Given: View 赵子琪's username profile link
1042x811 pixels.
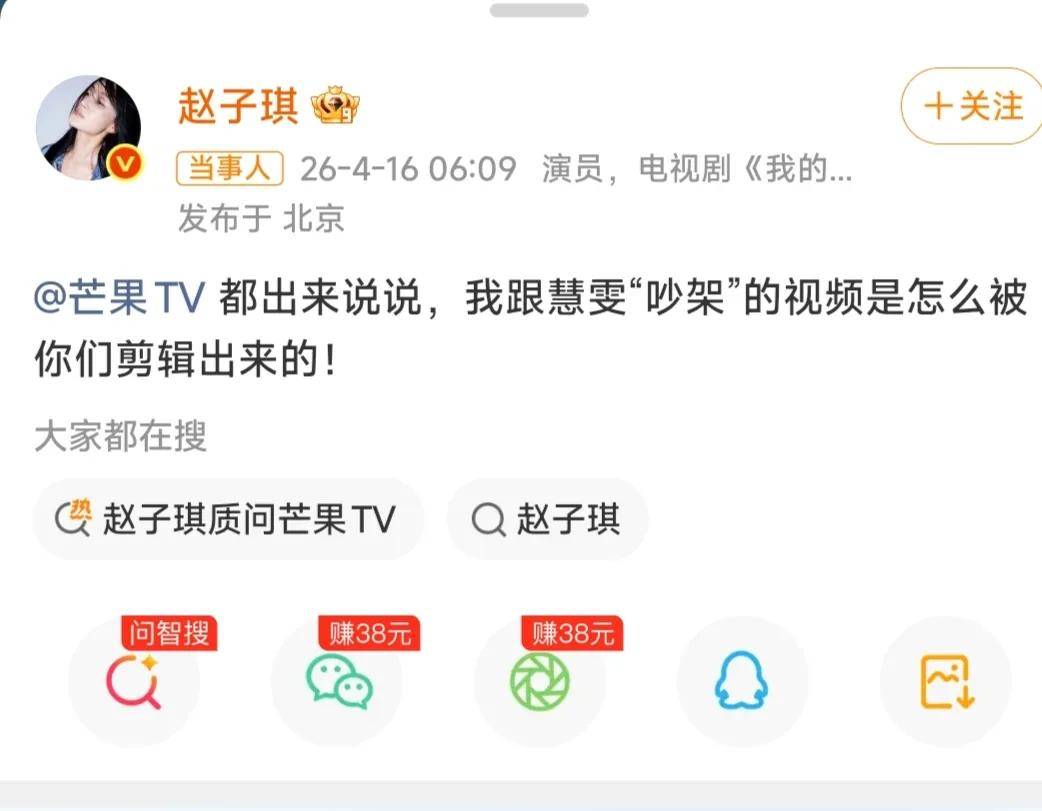Looking at the screenshot, I should [238, 105].
